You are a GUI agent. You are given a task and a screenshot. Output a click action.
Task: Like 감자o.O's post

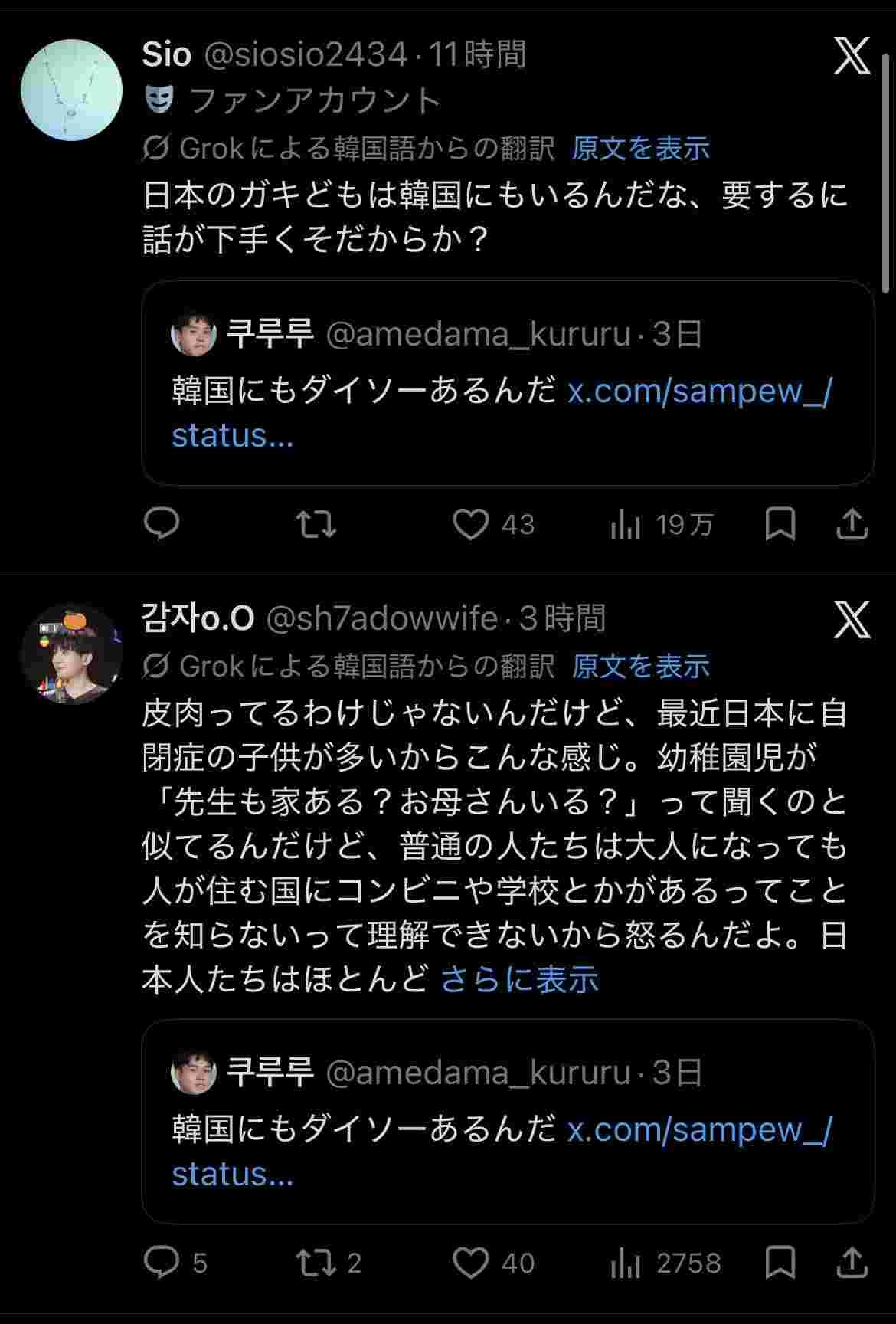470,1263
